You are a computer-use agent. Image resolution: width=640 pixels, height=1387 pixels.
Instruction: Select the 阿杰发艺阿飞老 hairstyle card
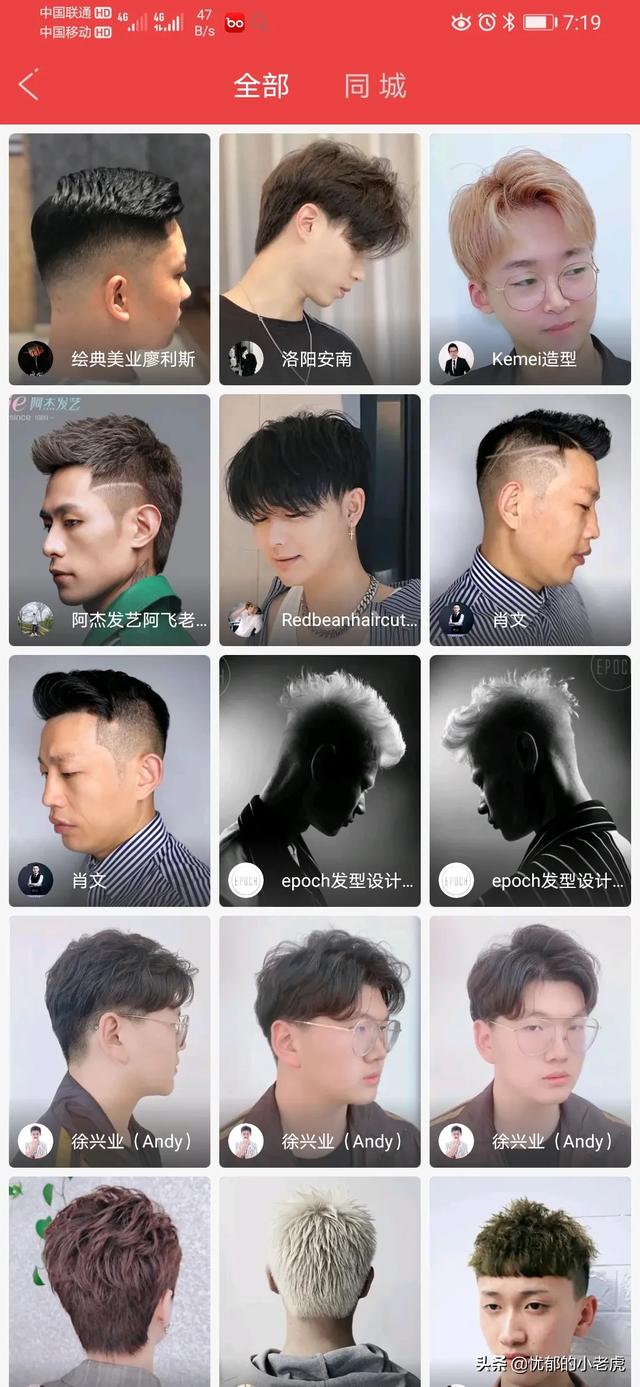[x=110, y=519]
